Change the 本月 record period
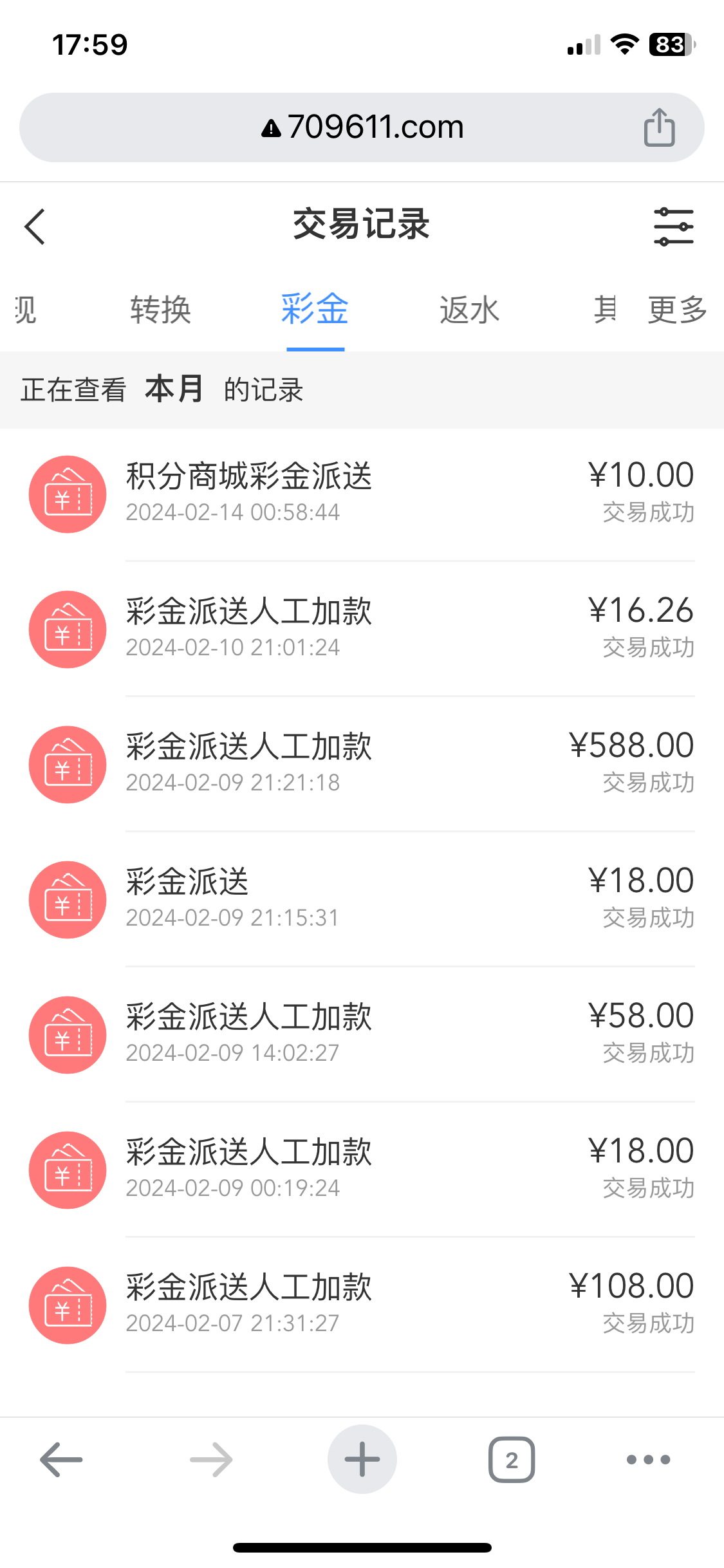 point(174,390)
